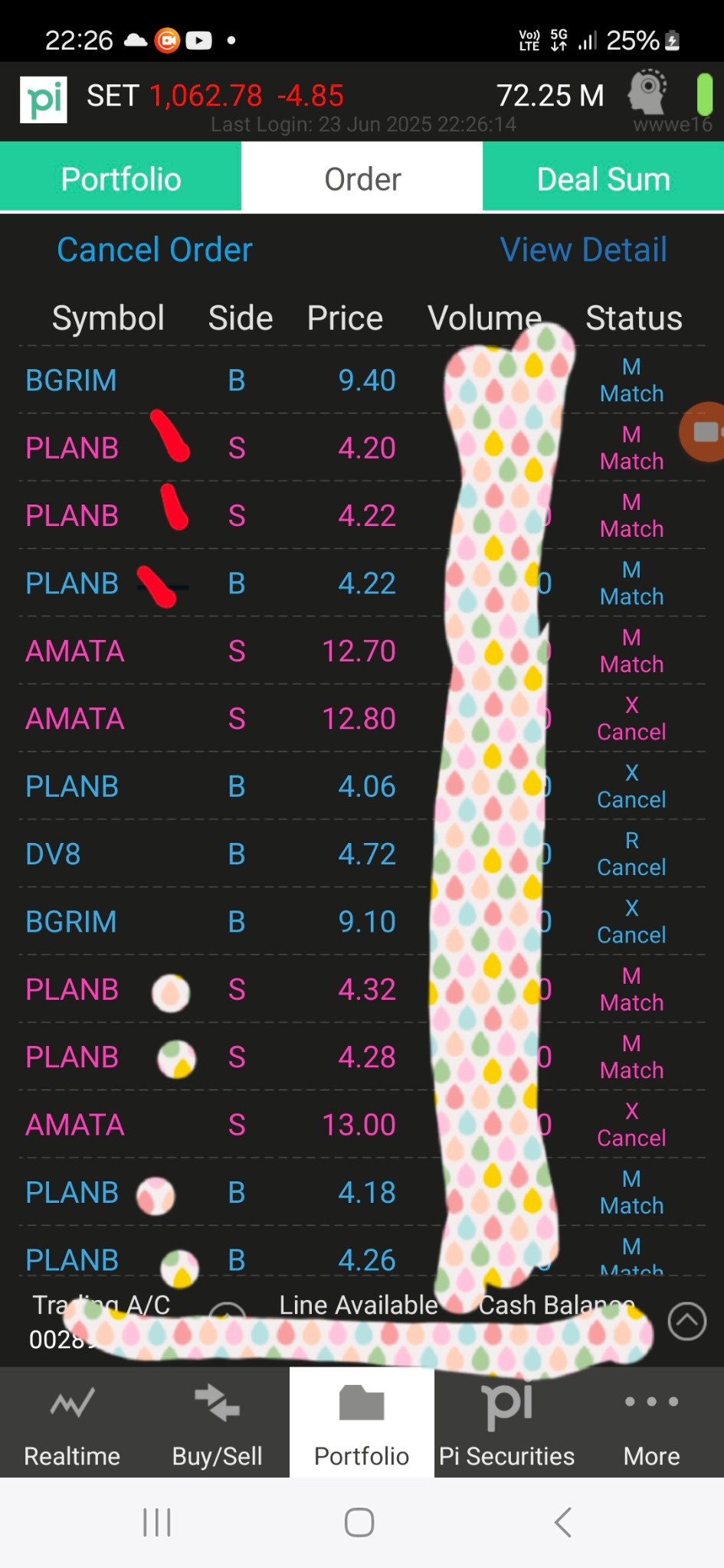Select the BGRIM order at 9.10
The image size is (724, 1568).
coord(362,922)
